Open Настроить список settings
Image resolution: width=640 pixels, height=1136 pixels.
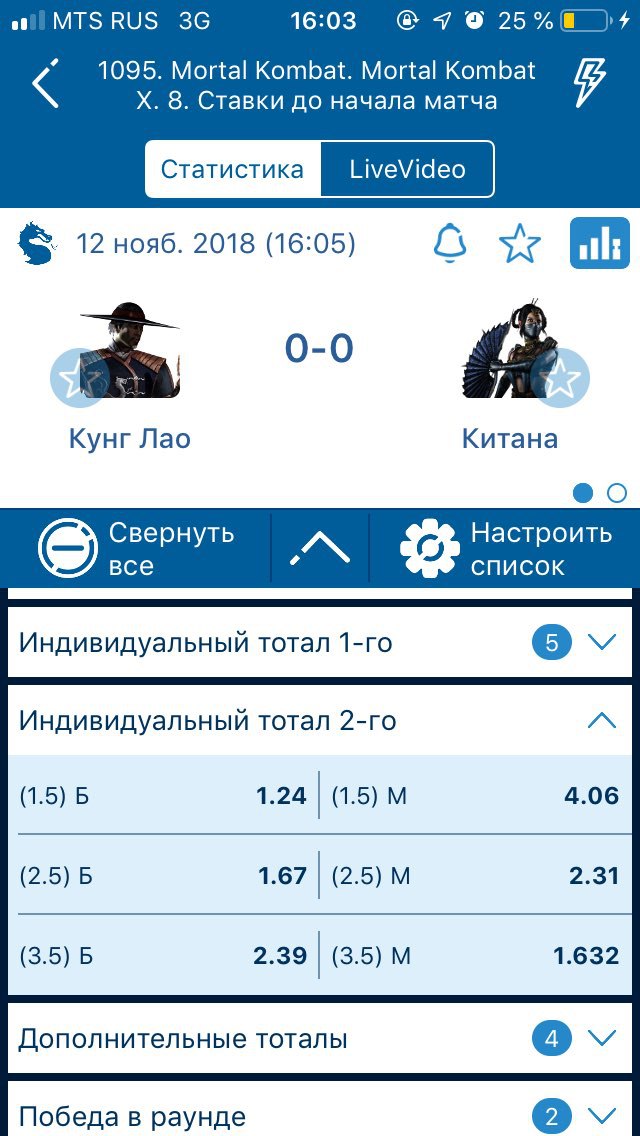[x=506, y=548]
